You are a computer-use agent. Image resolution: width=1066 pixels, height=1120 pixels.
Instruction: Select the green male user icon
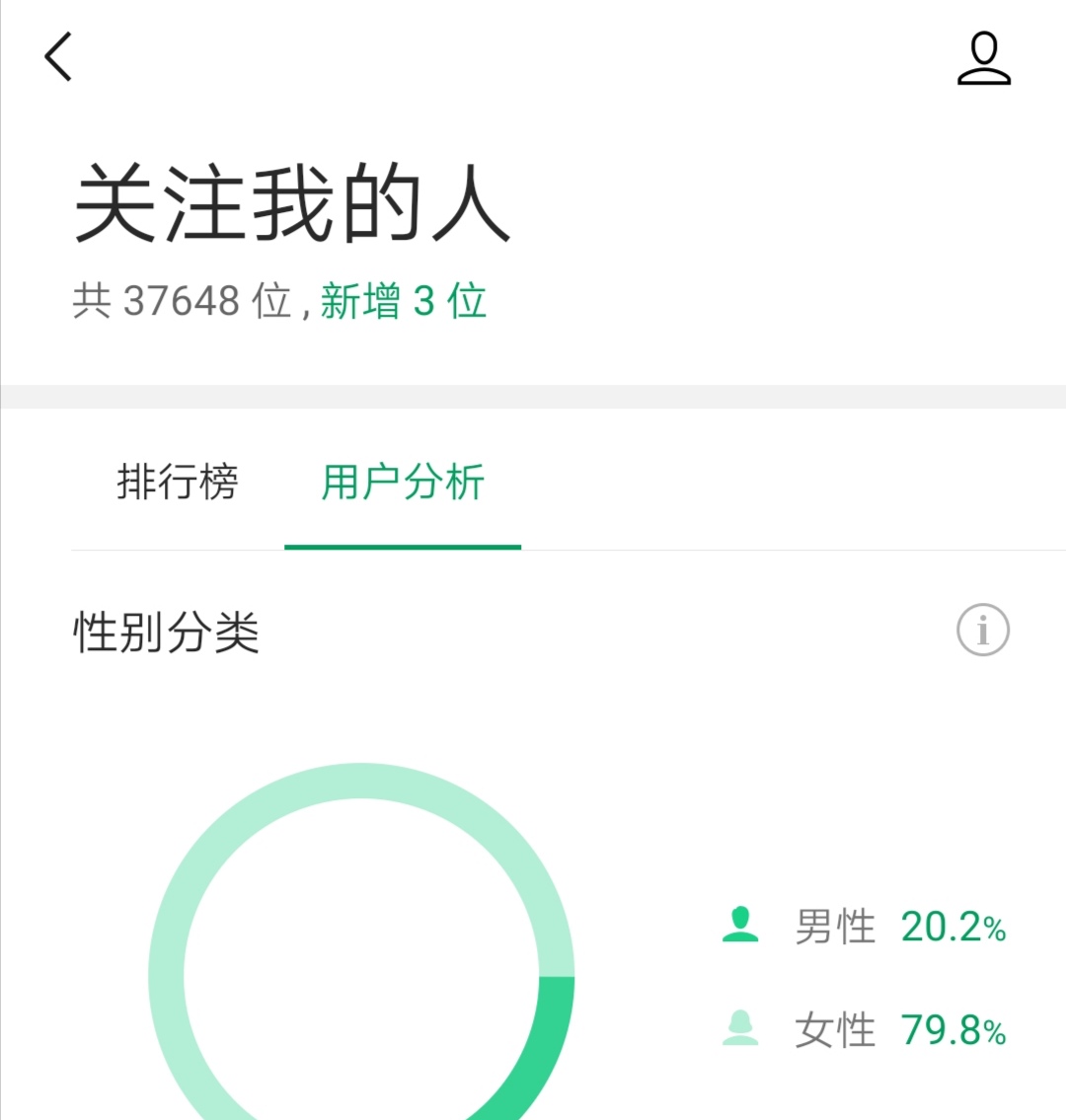tap(742, 924)
